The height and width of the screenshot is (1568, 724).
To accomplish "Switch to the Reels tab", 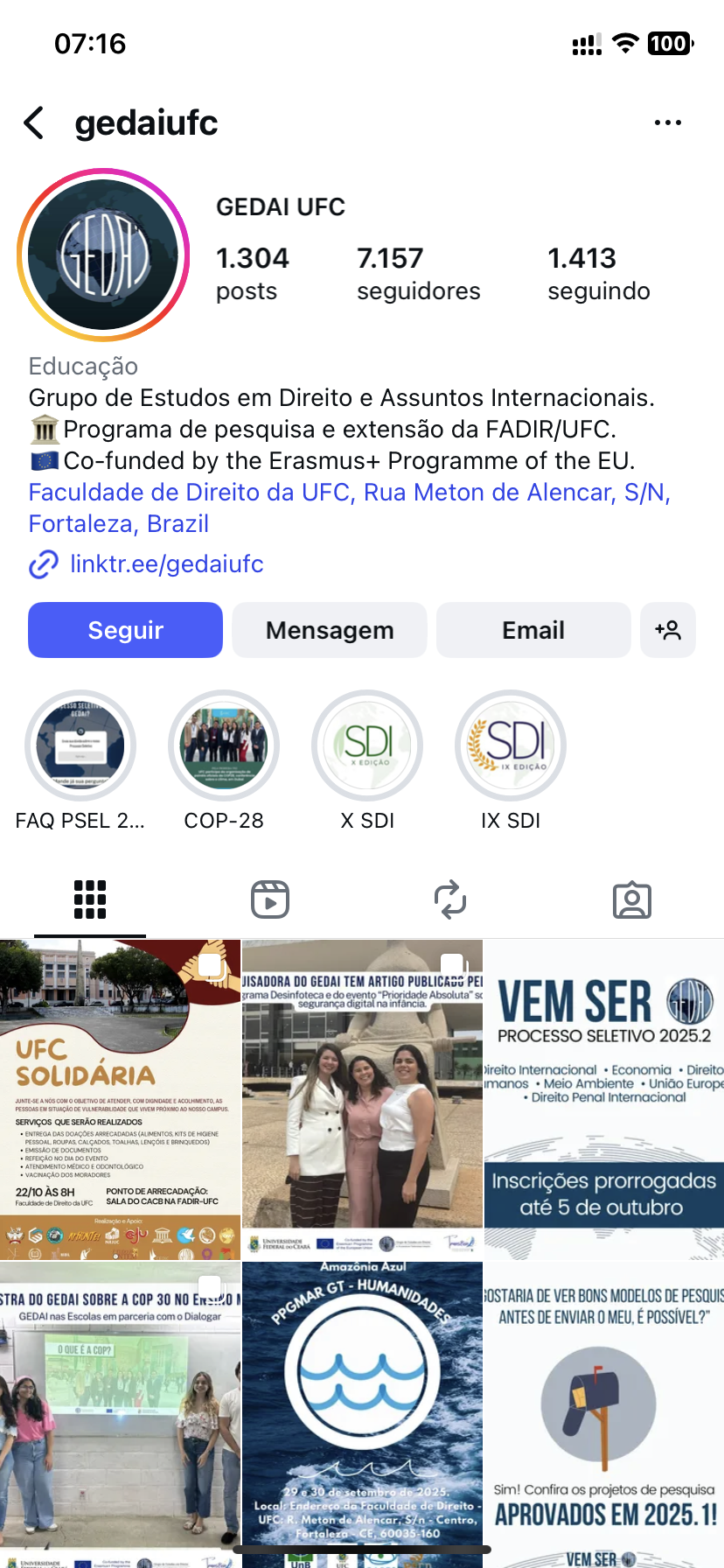I will pyautogui.click(x=270, y=899).
